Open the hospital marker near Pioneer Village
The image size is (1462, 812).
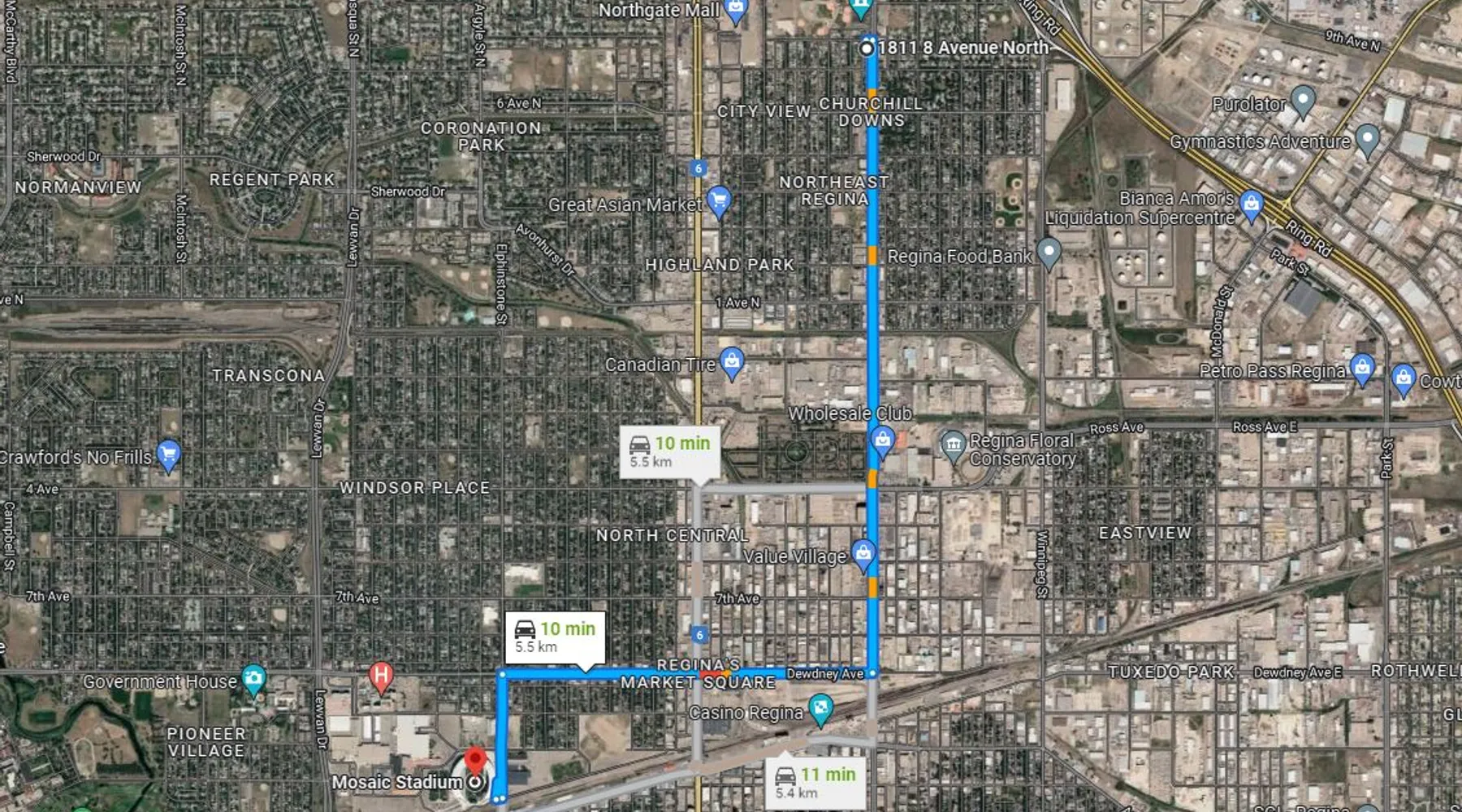click(x=381, y=676)
